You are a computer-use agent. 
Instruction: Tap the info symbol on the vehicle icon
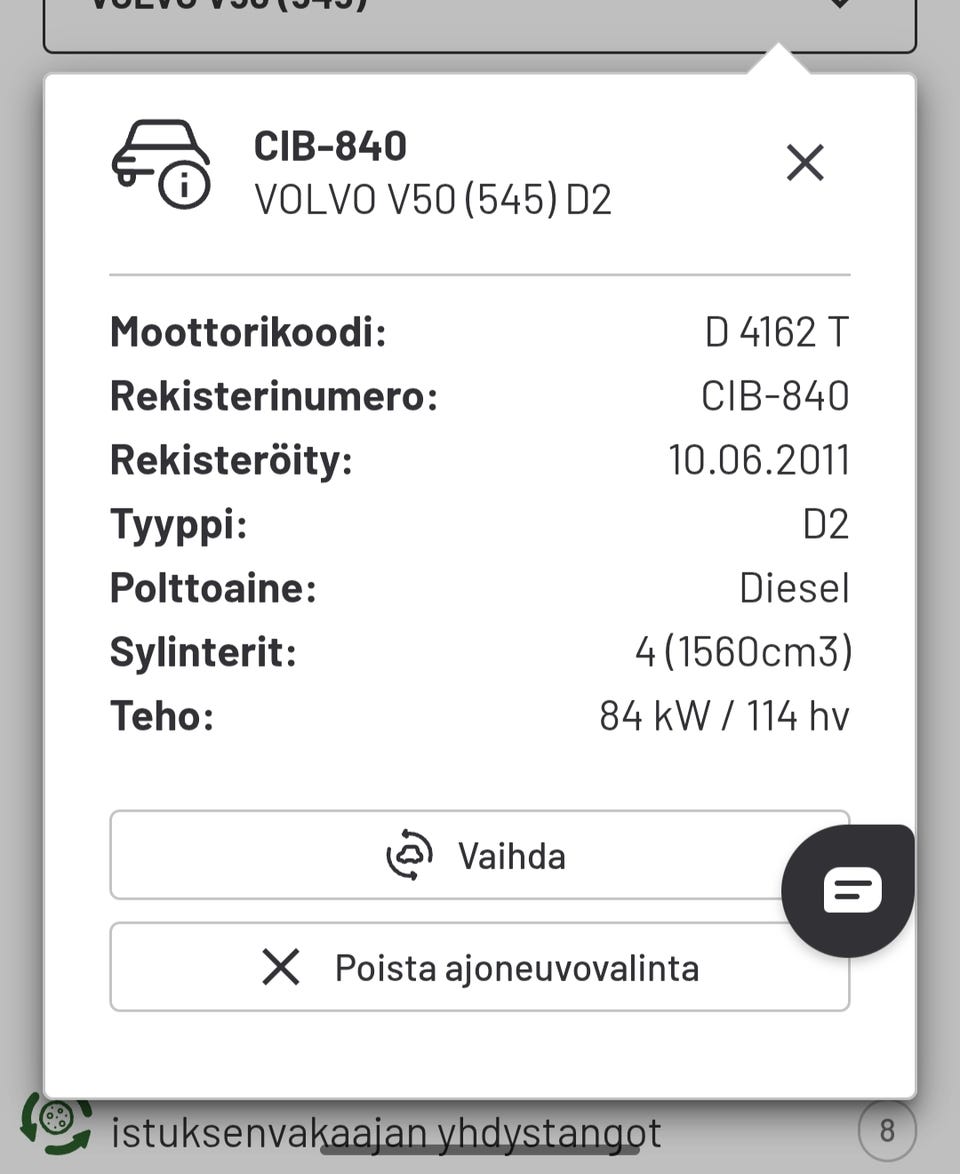(184, 182)
